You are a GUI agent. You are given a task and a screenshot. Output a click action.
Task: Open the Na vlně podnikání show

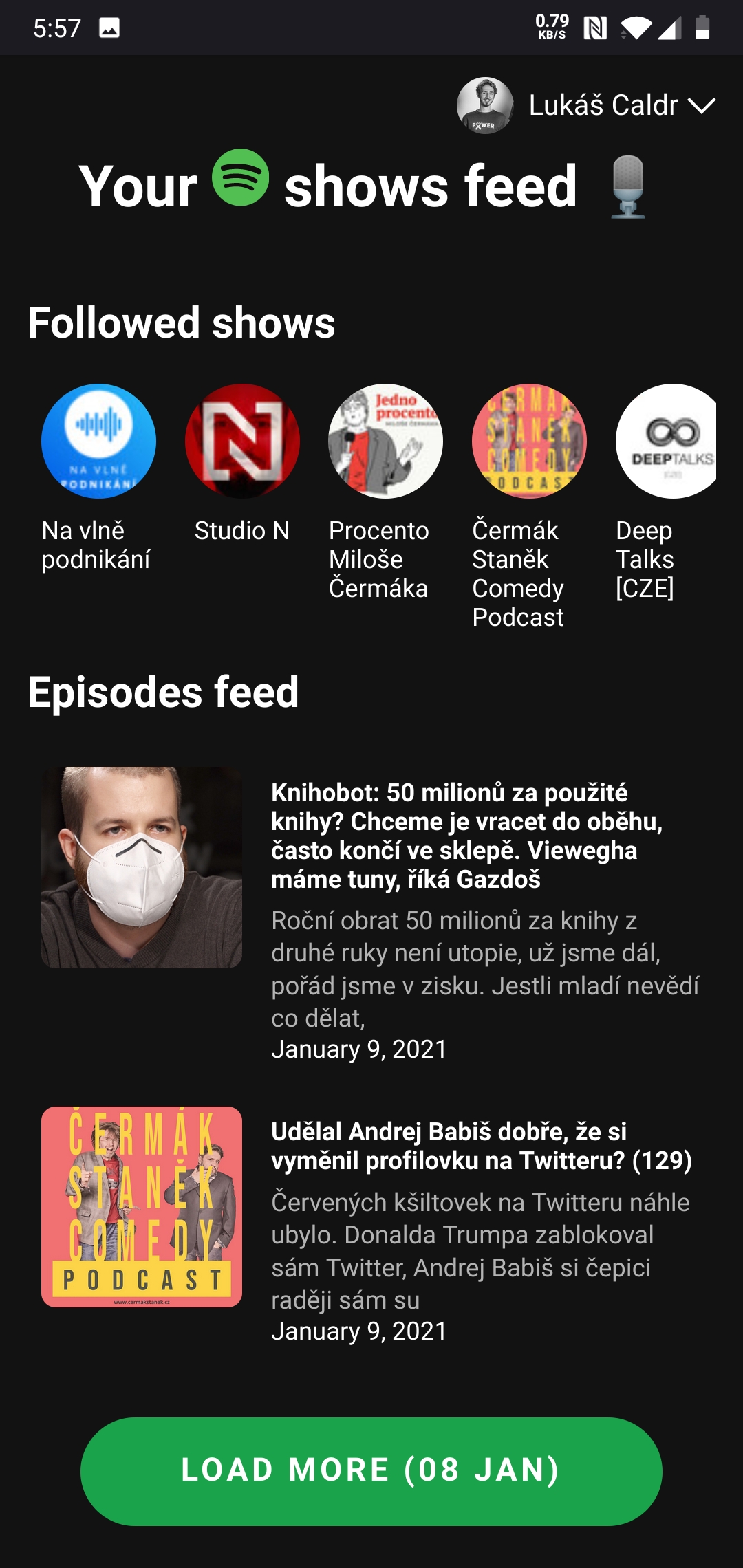[x=98, y=442]
